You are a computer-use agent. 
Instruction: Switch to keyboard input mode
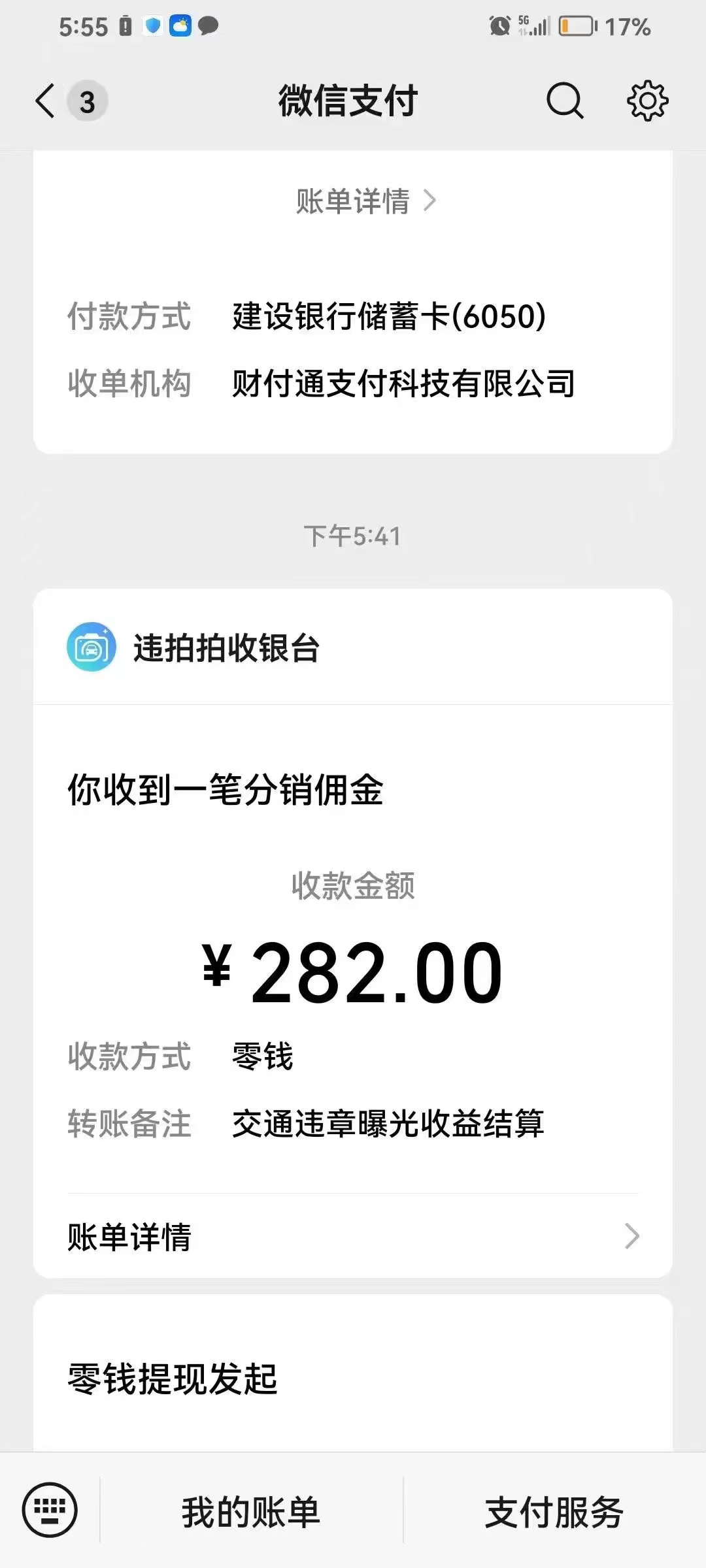tap(50, 1510)
